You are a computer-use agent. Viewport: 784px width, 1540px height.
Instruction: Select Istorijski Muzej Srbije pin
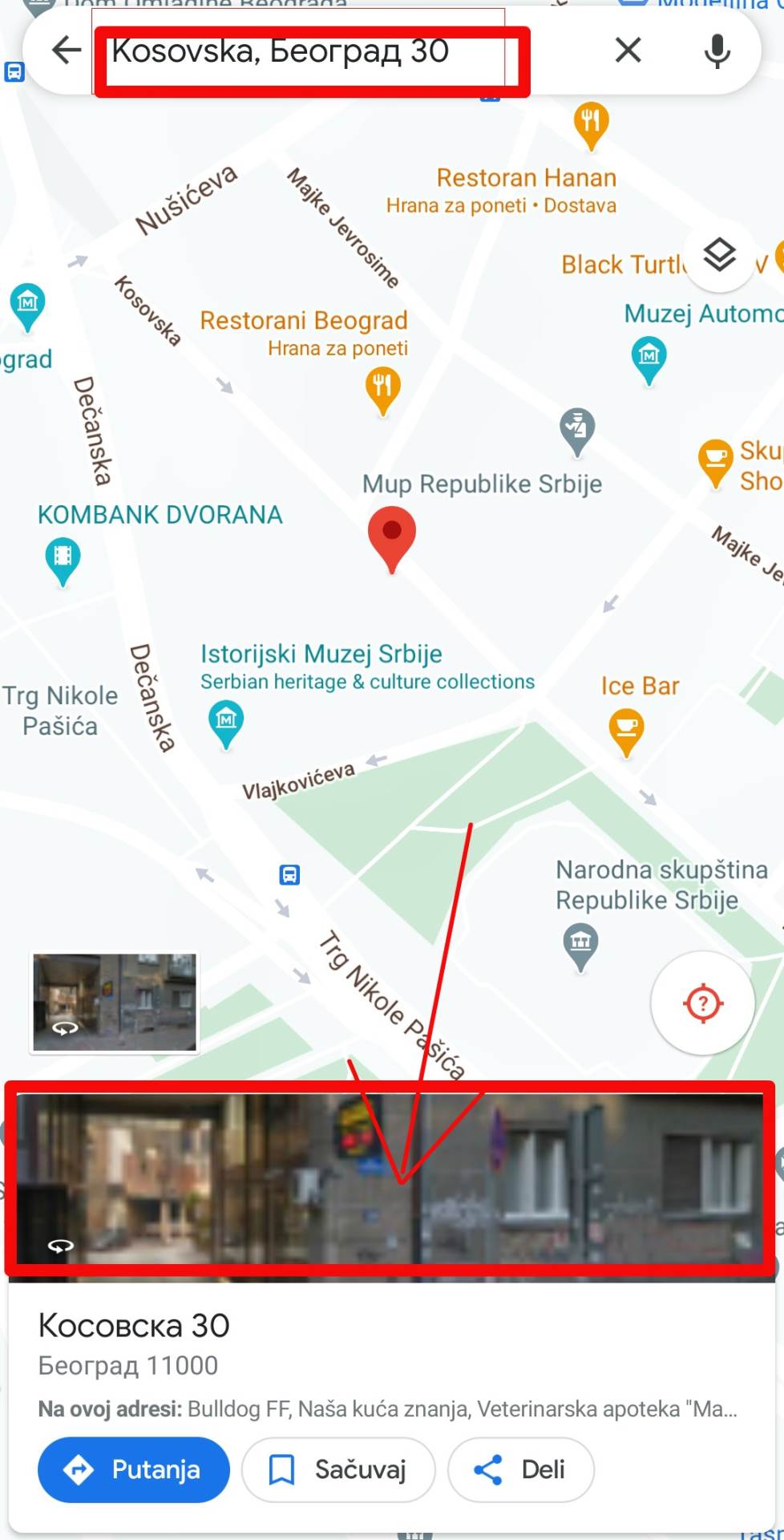click(226, 721)
